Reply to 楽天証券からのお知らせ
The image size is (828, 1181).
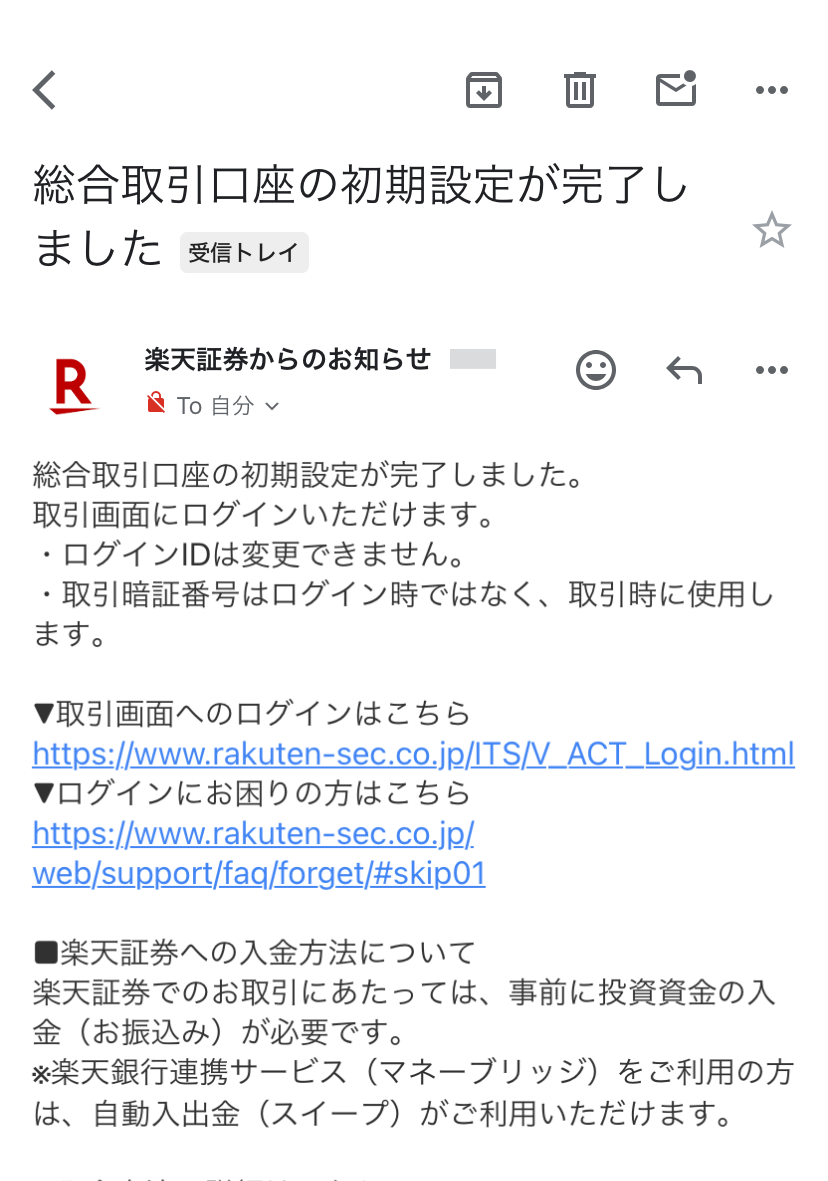tap(684, 371)
